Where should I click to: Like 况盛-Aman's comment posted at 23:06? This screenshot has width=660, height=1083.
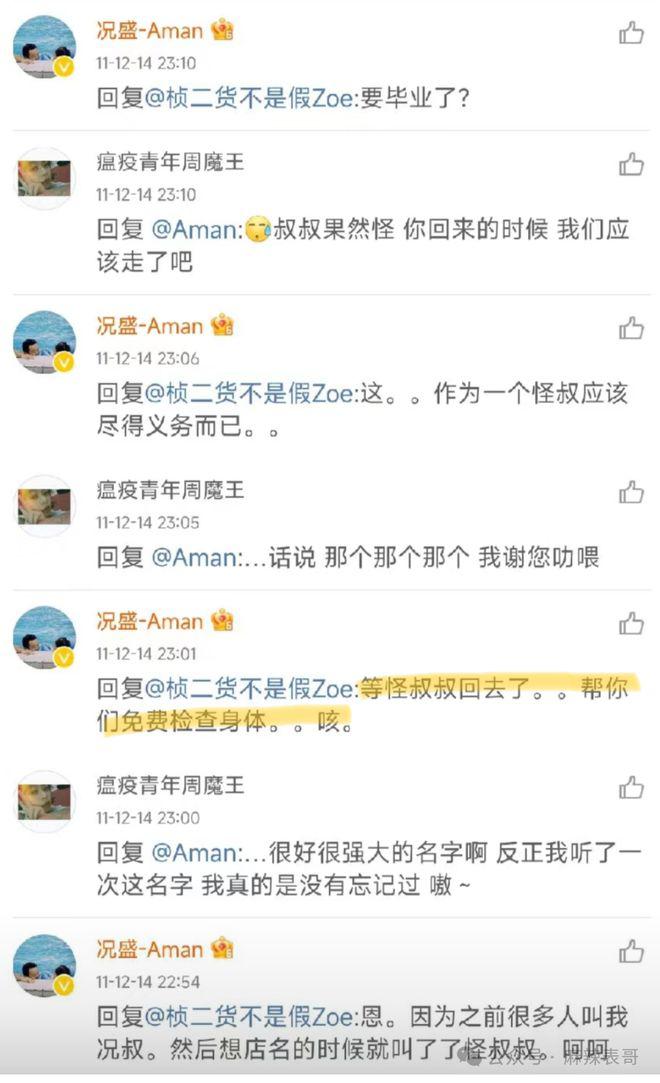(x=631, y=328)
